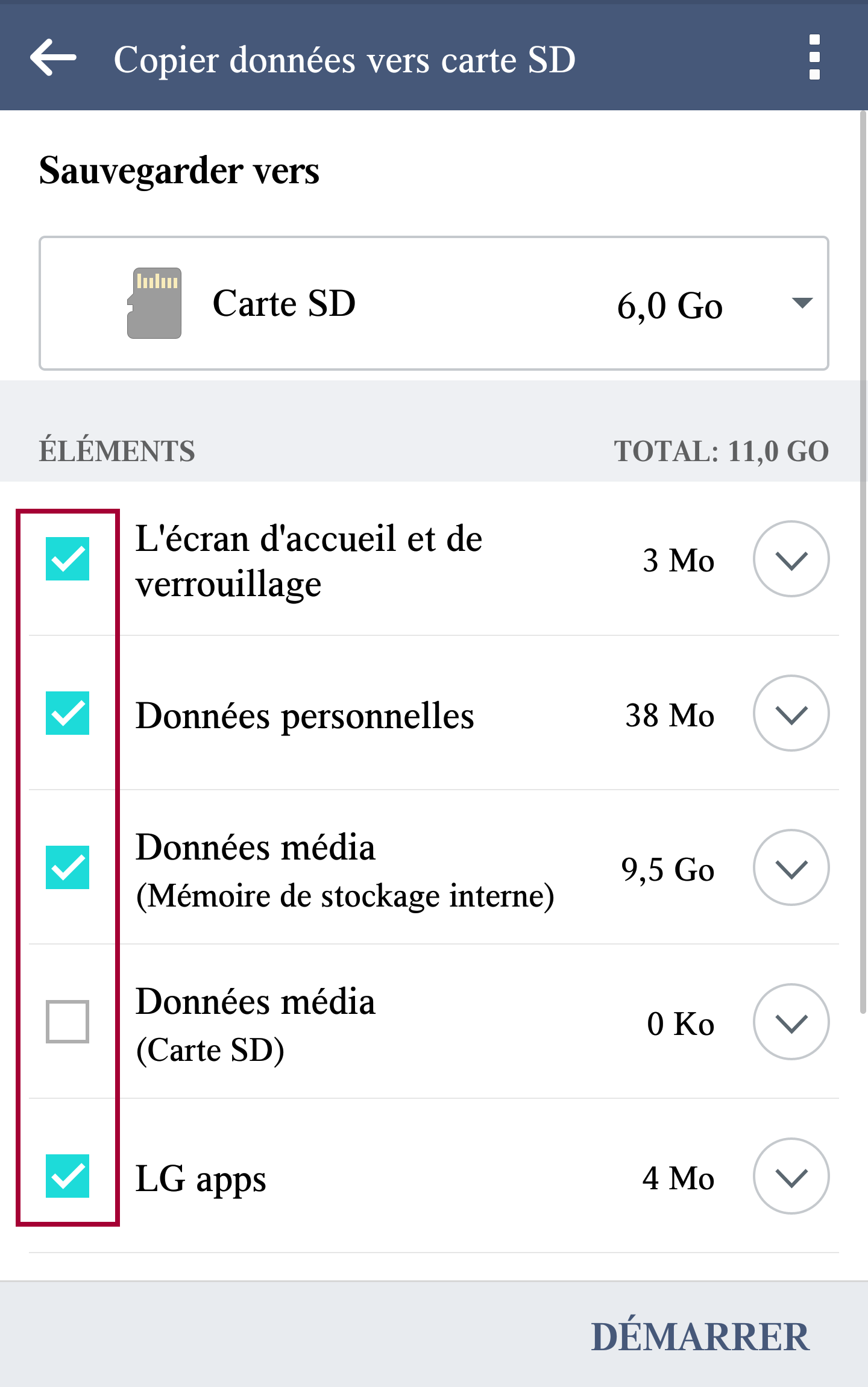
Task: Uncheck the LG apps item
Action: pyautogui.click(x=66, y=1177)
